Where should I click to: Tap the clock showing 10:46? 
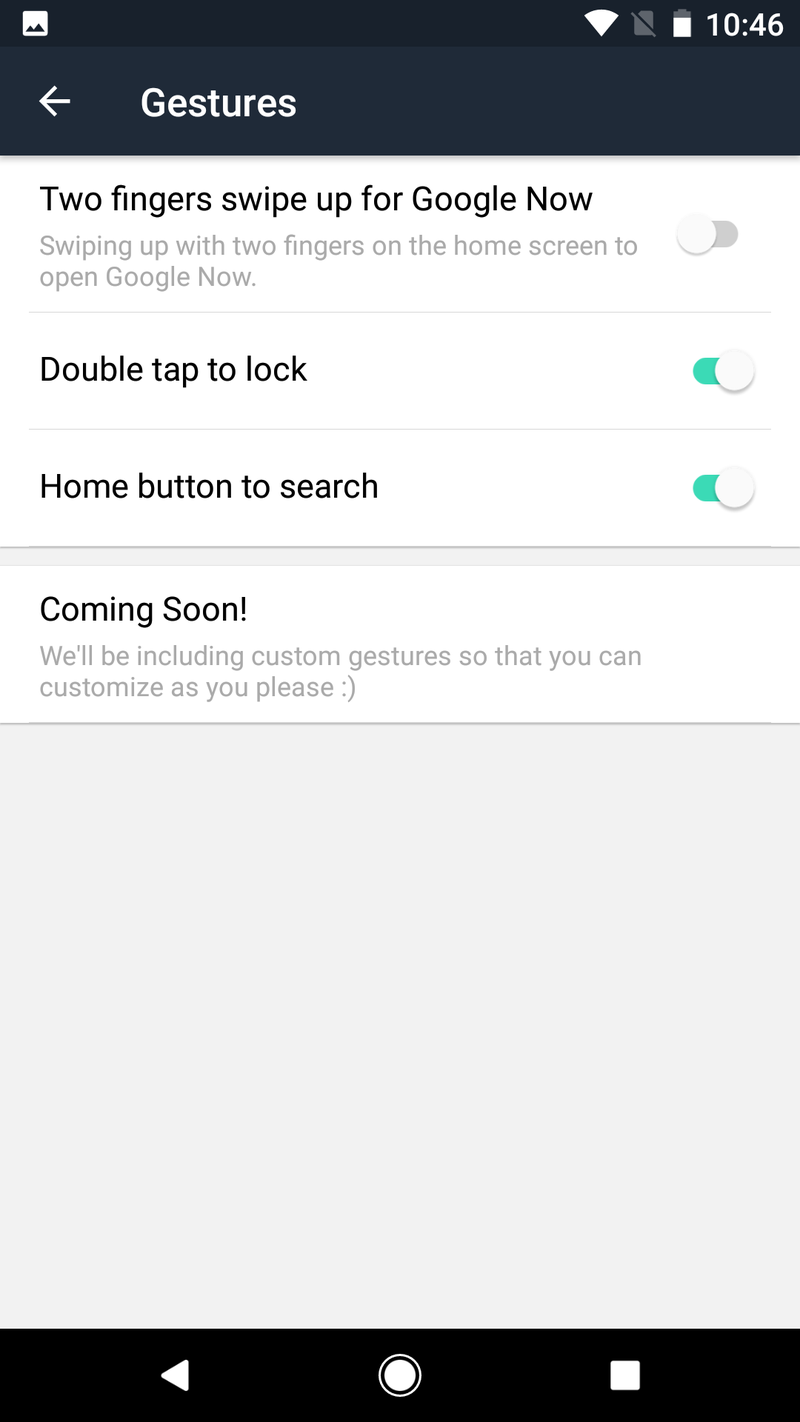(x=746, y=24)
